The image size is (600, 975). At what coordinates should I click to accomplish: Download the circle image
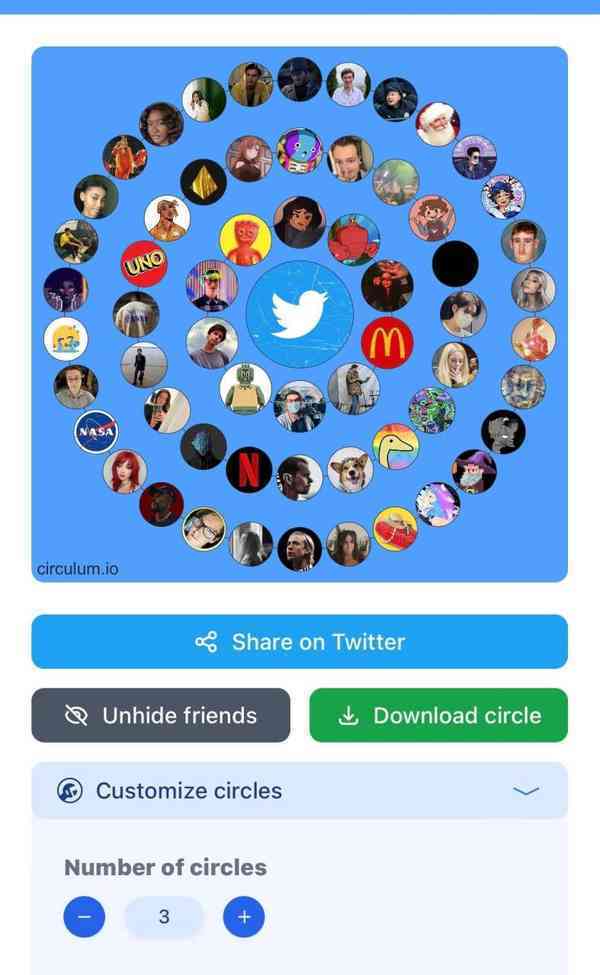(438, 715)
